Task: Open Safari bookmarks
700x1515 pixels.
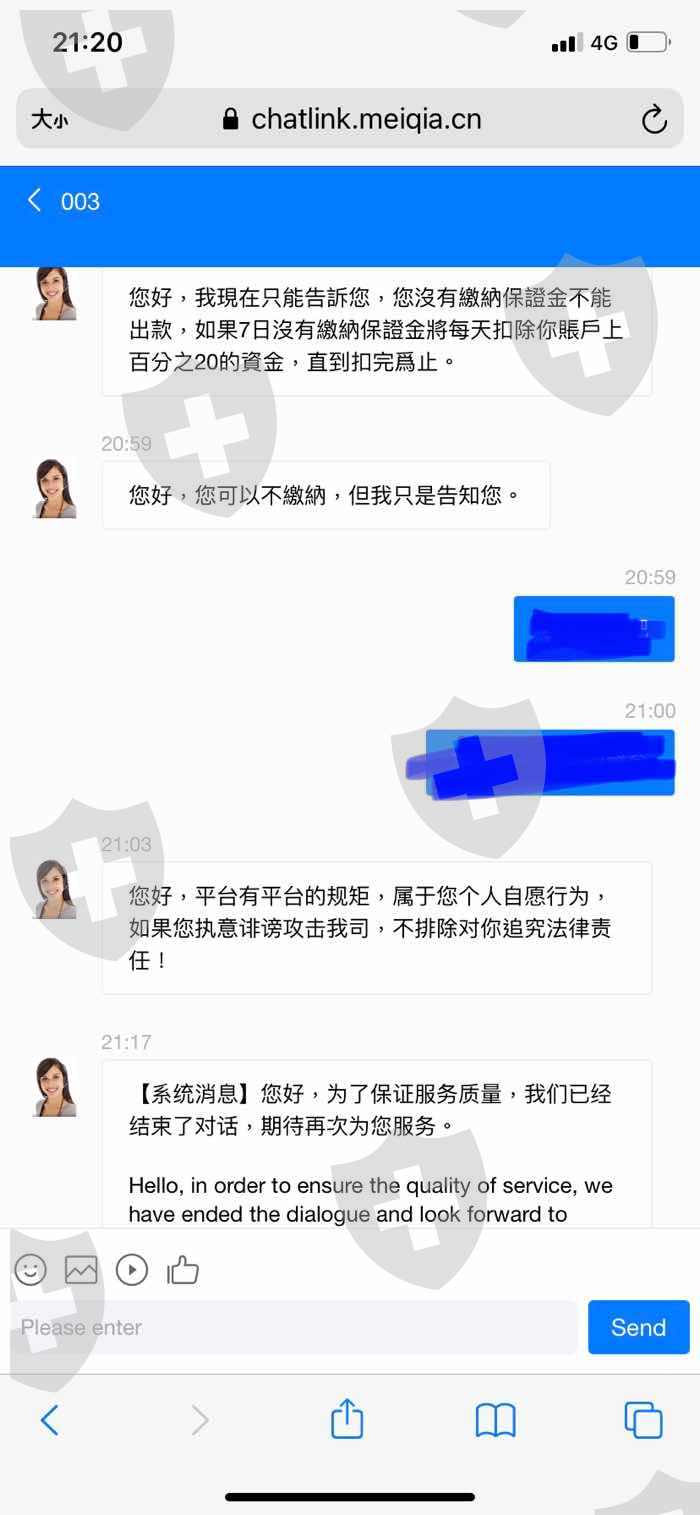Action: [x=495, y=1420]
